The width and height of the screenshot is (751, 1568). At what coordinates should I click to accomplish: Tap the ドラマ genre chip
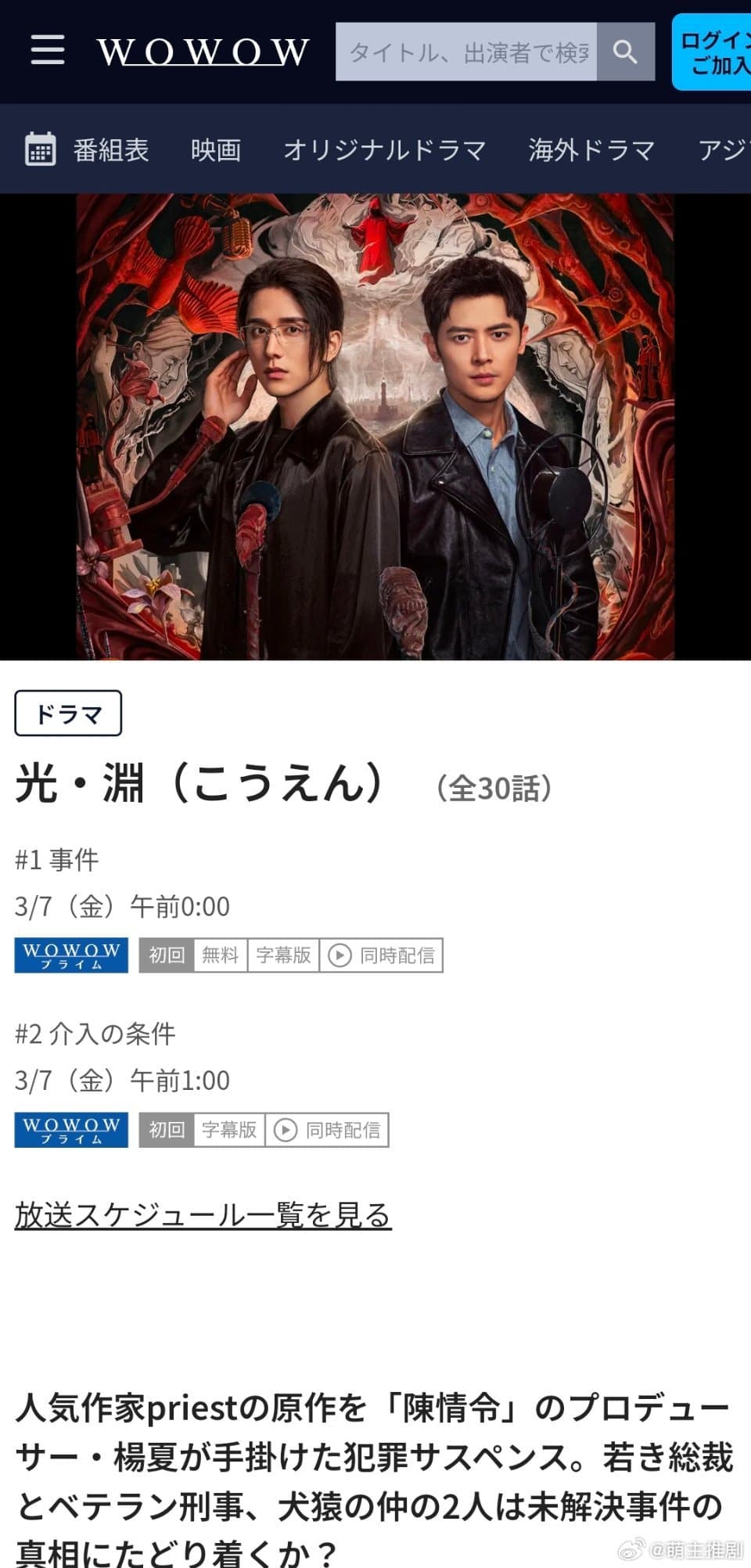(x=68, y=713)
